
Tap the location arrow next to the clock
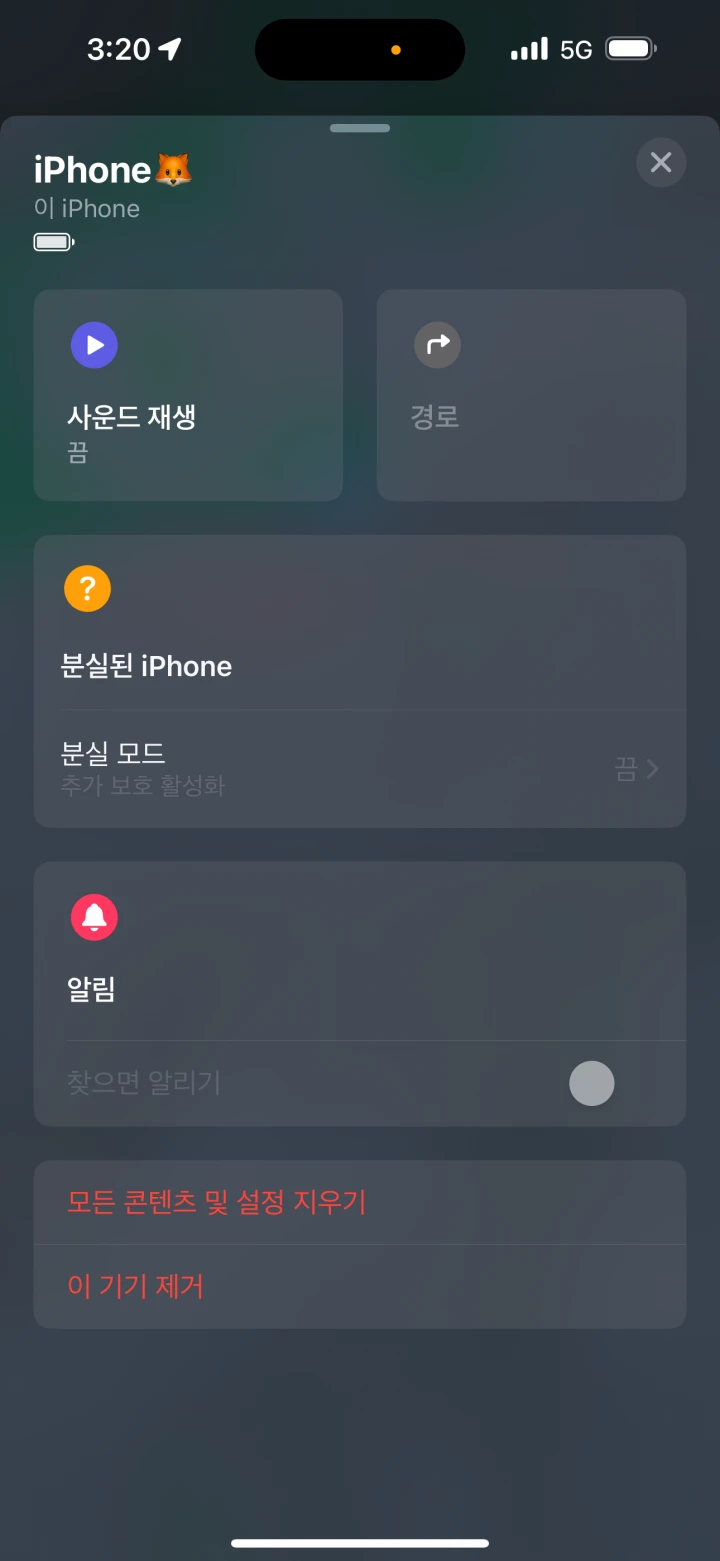(x=172, y=47)
